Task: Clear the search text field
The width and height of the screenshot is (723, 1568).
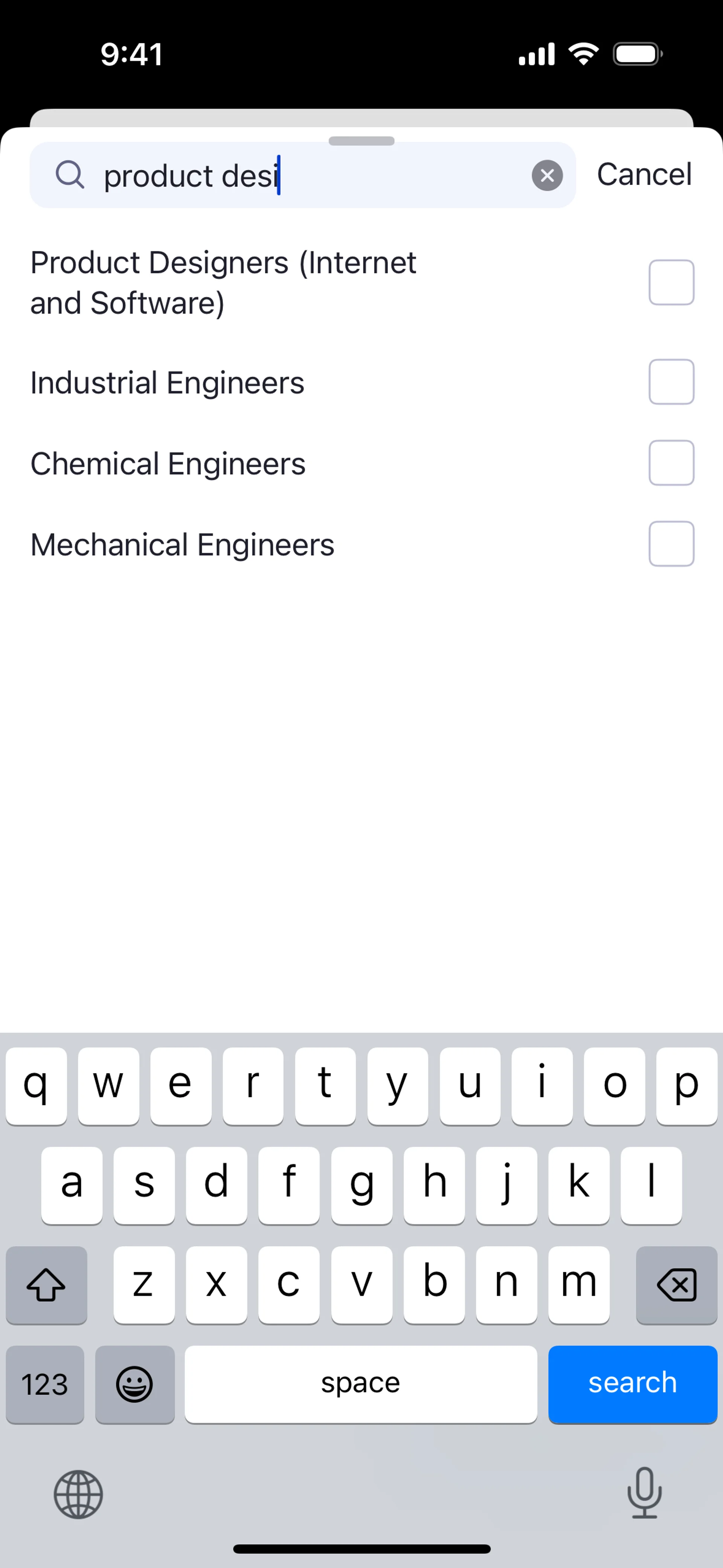Action: click(x=546, y=176)
